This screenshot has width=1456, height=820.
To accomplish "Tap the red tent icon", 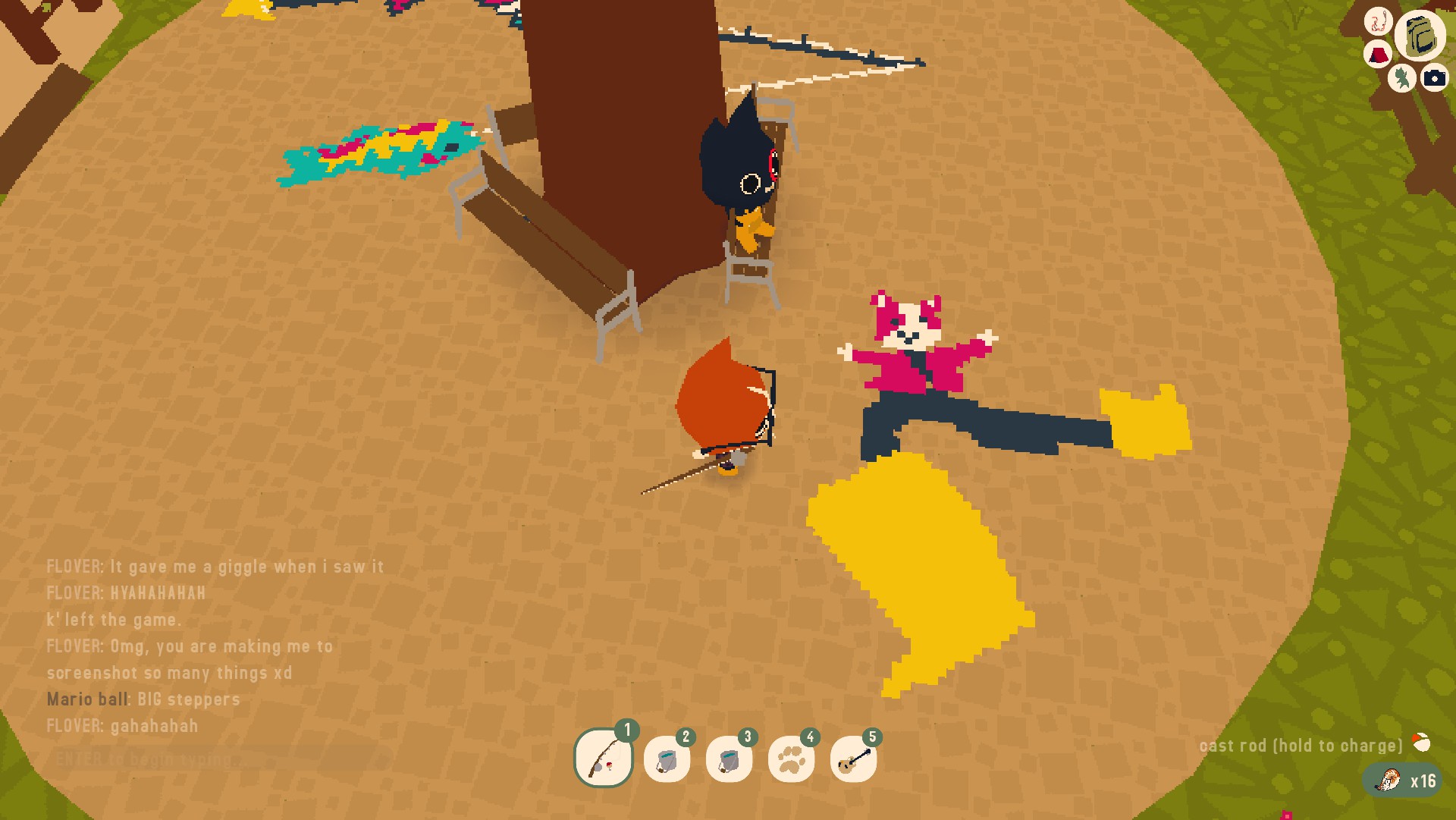I will point(1377,55).
